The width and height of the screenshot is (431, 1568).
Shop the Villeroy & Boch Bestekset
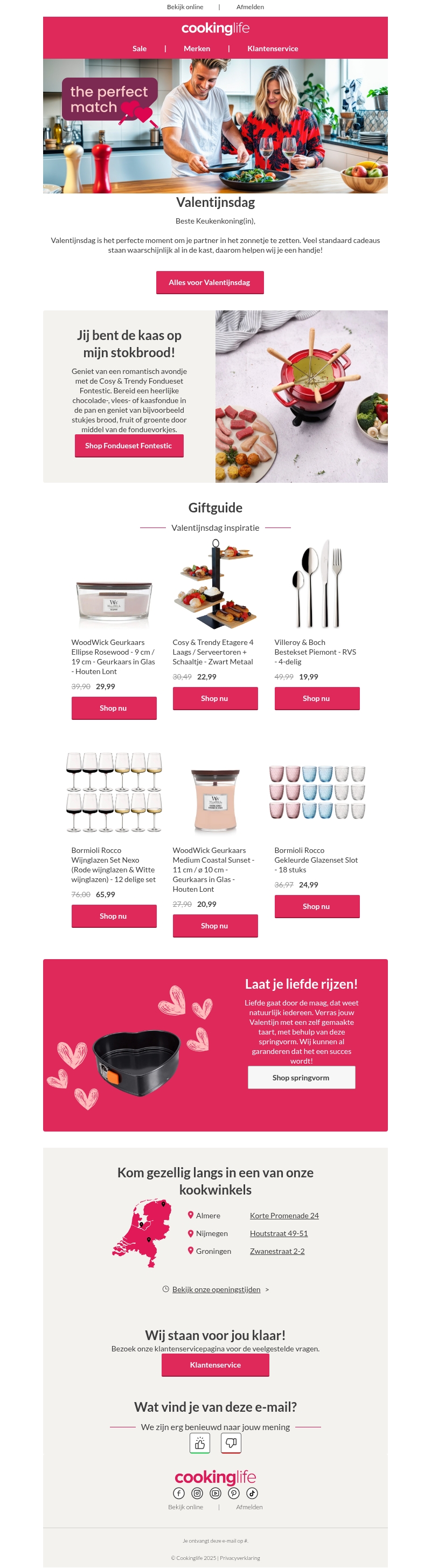click(x=317, y=698)
